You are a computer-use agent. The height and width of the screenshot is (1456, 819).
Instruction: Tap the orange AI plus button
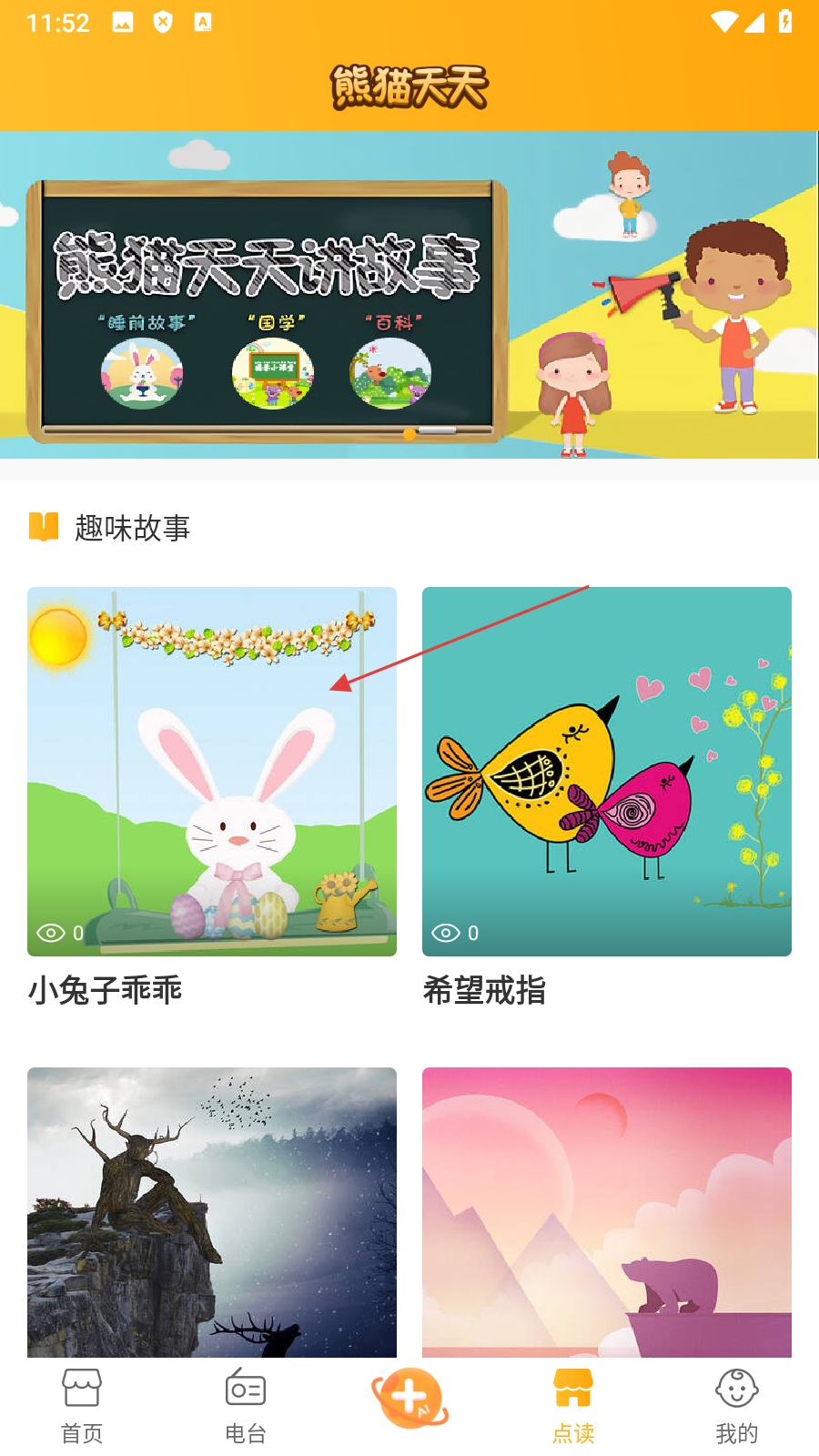(409, 1399)
